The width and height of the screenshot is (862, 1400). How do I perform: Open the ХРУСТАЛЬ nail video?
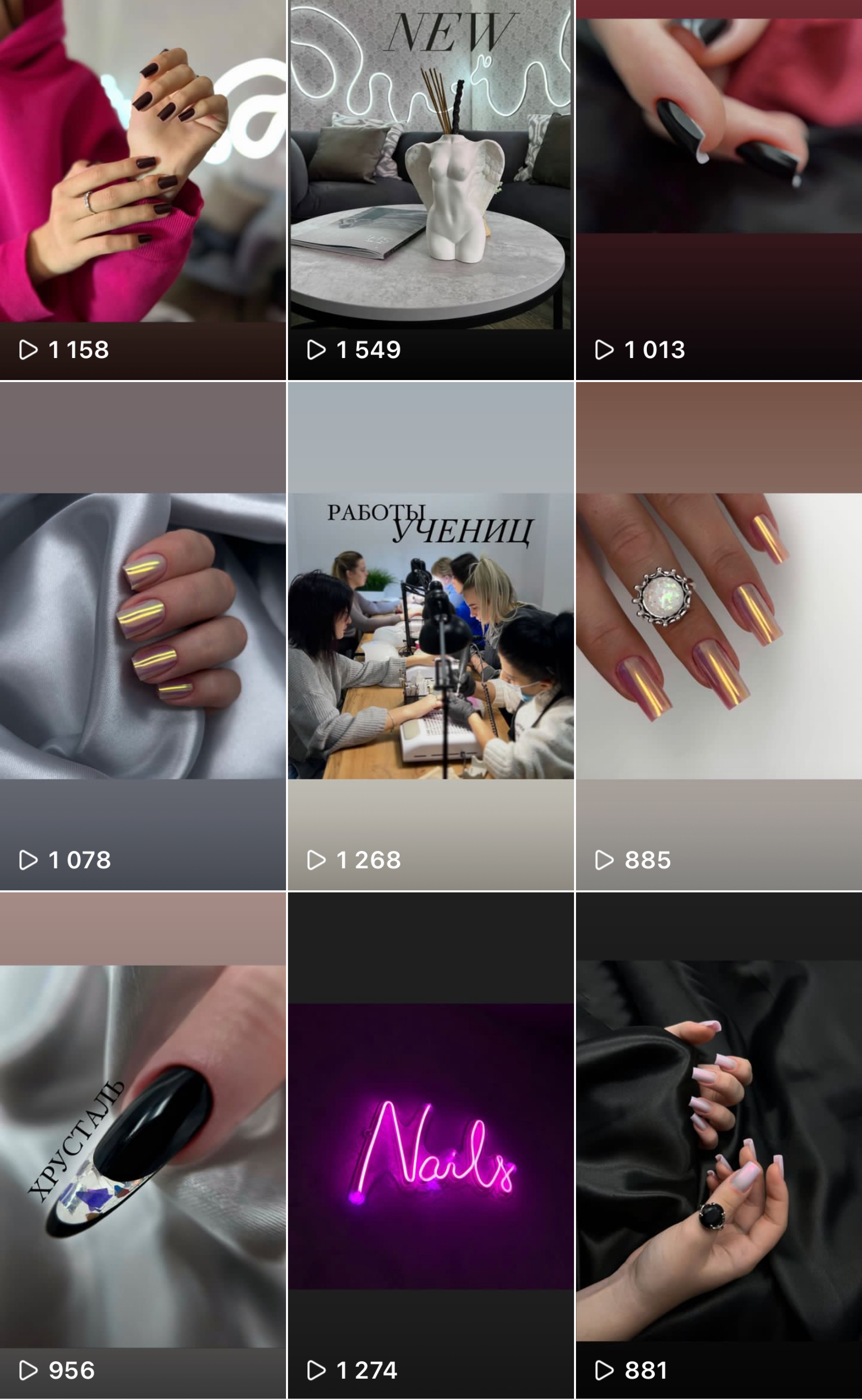(143, 1145)
